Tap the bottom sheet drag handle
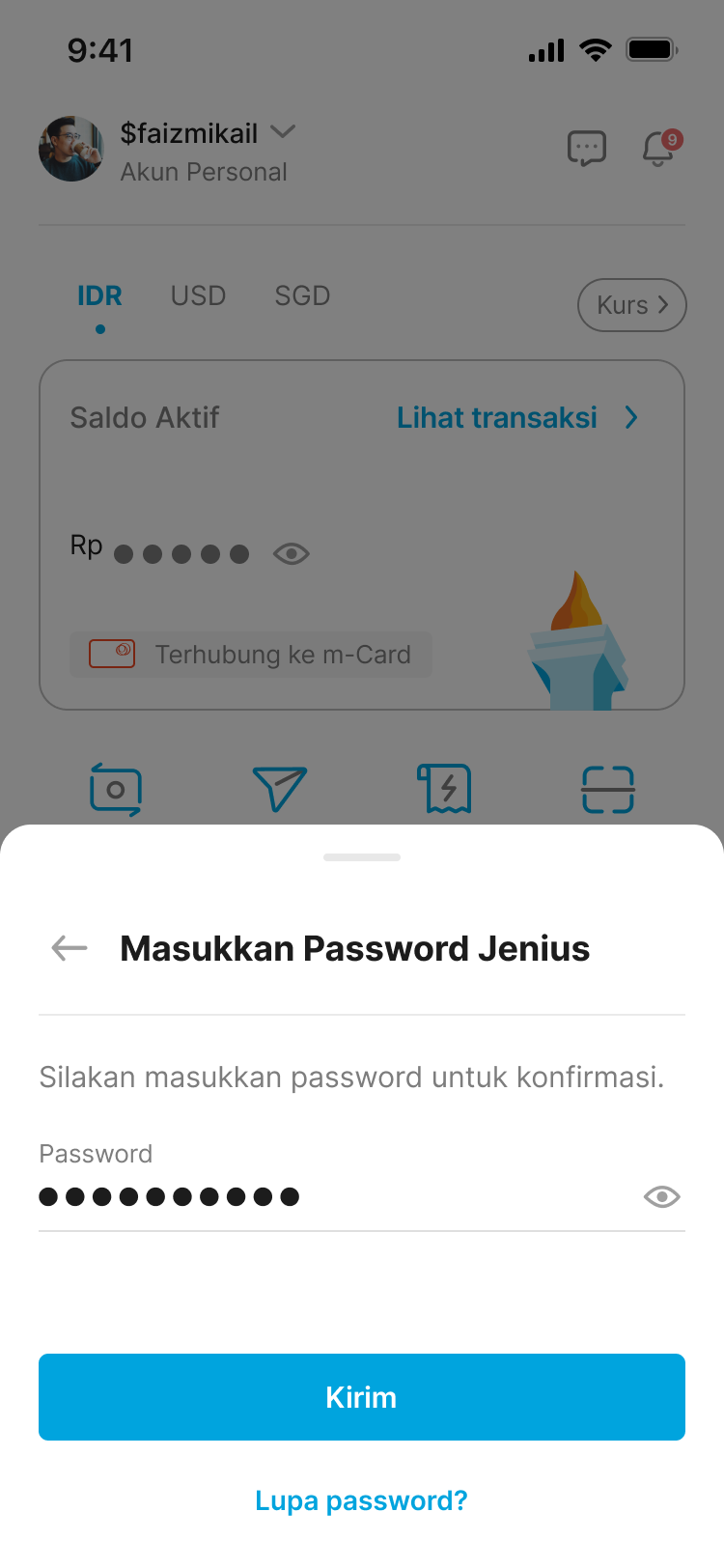The image size is (724, 1568). click(362, 857)
